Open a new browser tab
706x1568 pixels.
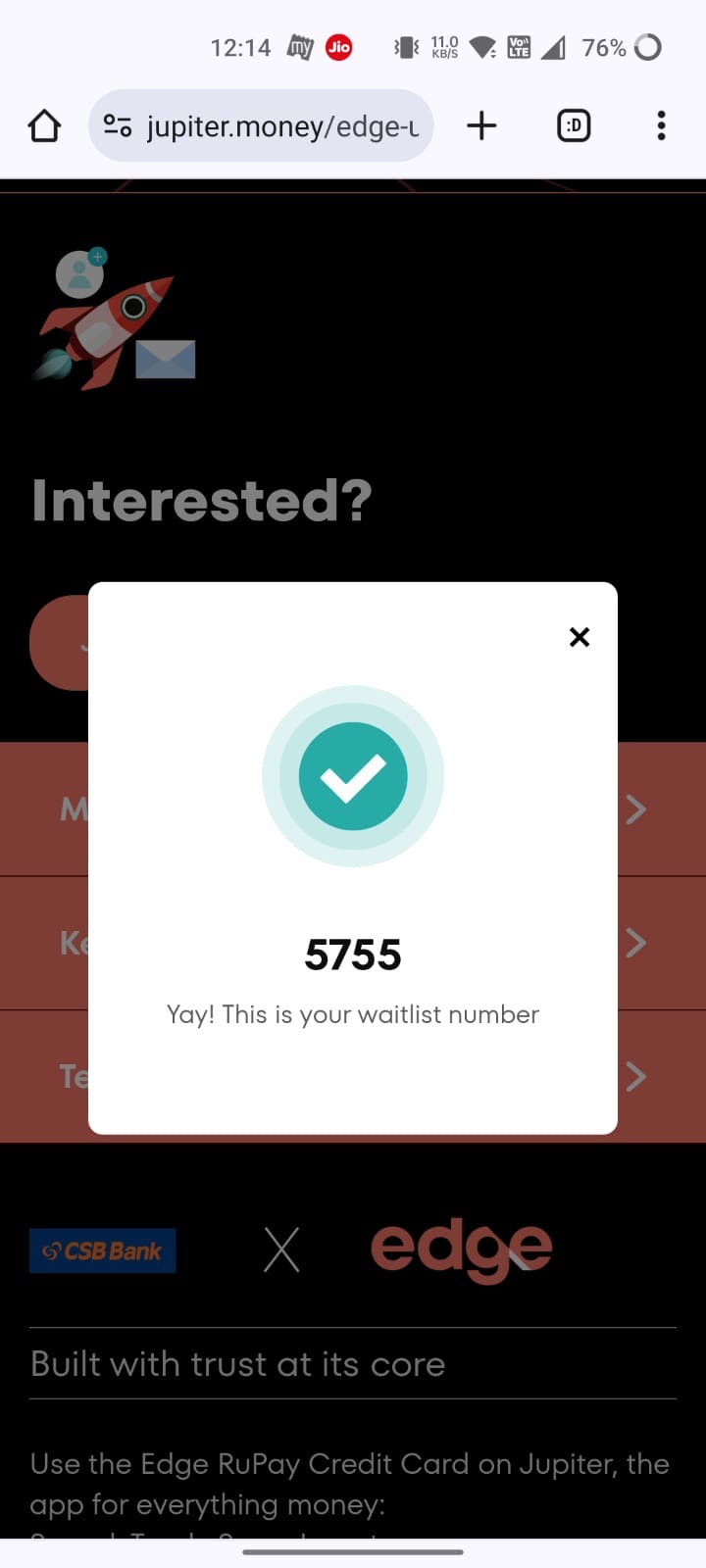coord(481,126)
